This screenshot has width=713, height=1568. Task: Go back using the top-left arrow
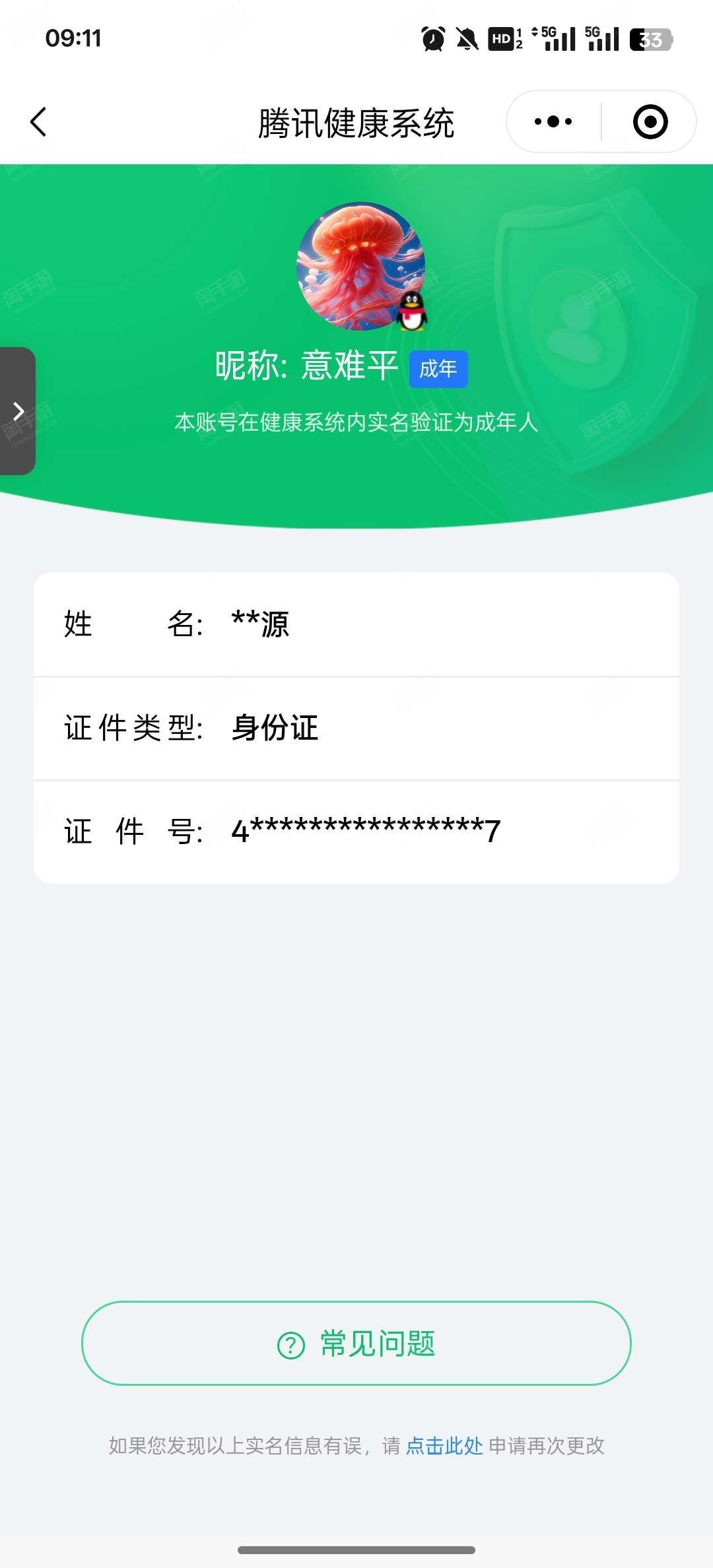pyautogui.click(x=39, y=122)
